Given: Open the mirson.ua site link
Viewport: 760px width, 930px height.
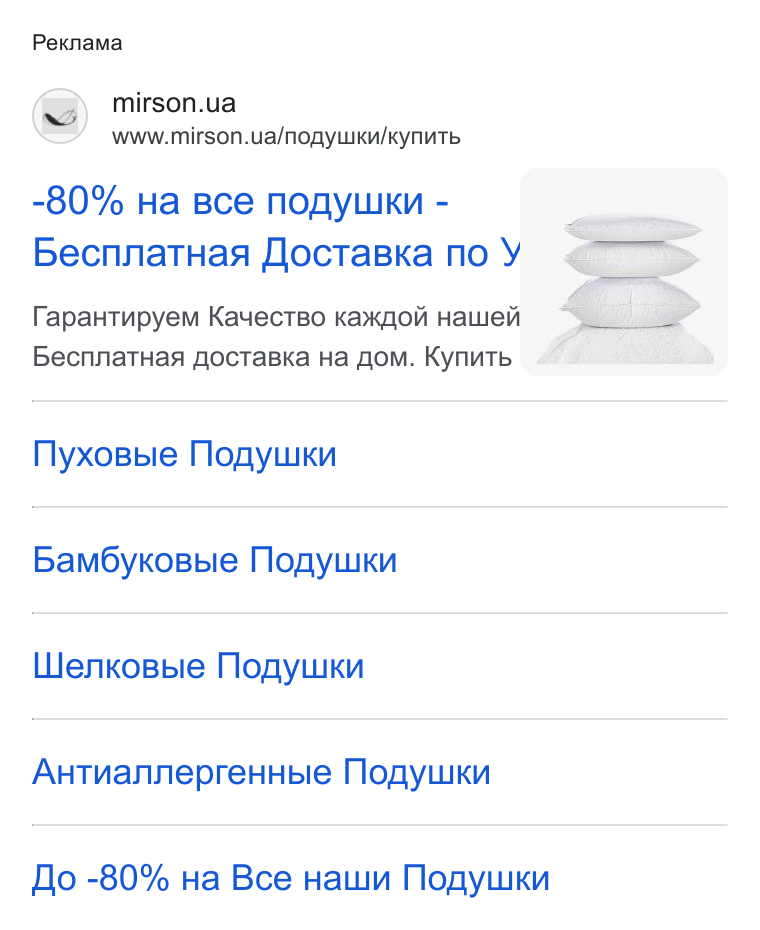Looking at the screenshot, I should point(174,103).
